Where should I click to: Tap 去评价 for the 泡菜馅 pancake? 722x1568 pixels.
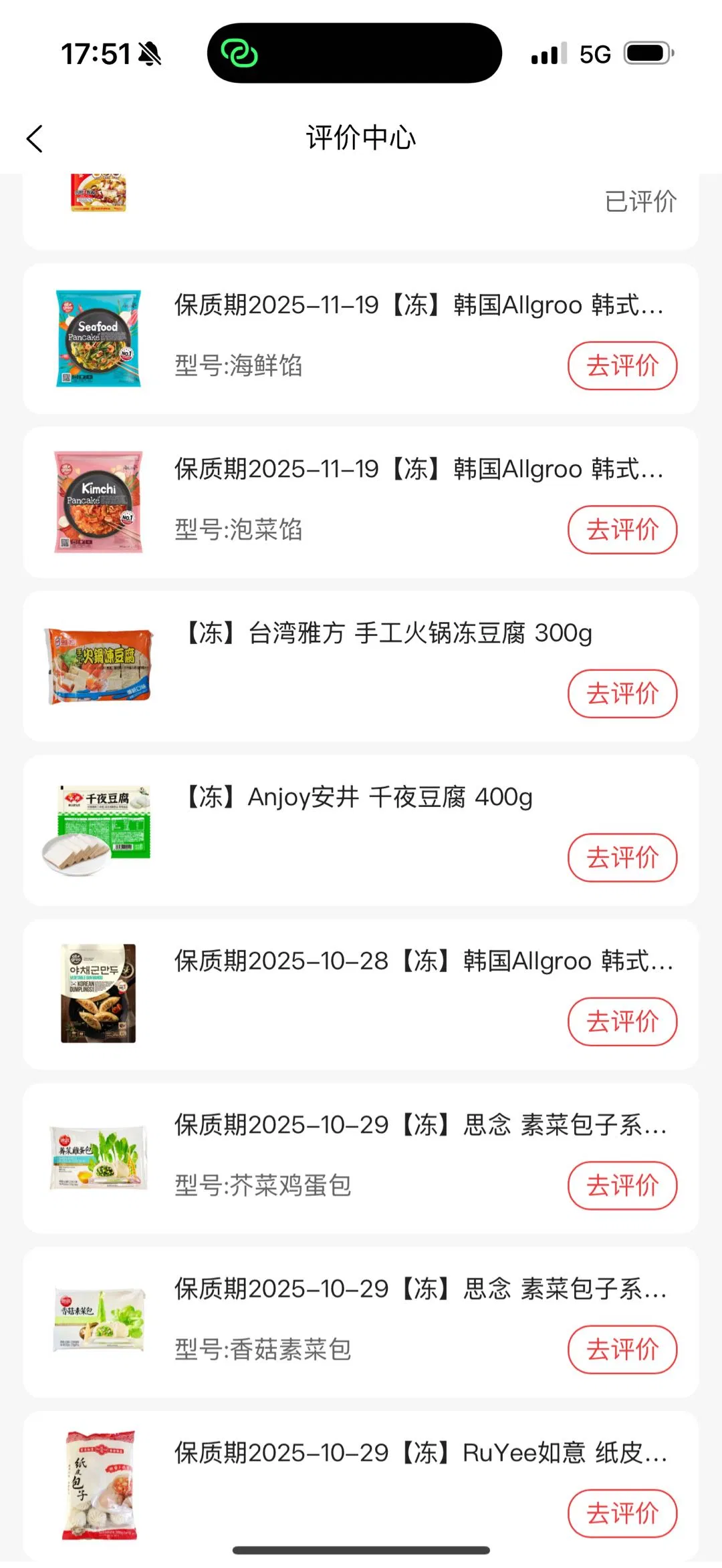click(x=622, y=530)
